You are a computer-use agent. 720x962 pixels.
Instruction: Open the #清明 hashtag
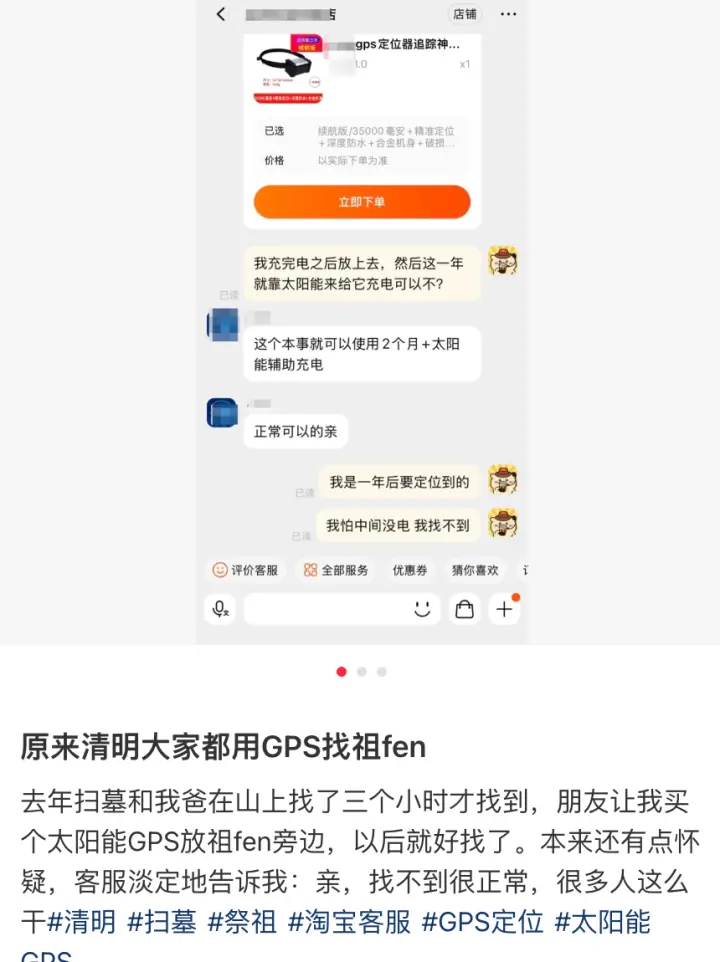pos(82,921)
